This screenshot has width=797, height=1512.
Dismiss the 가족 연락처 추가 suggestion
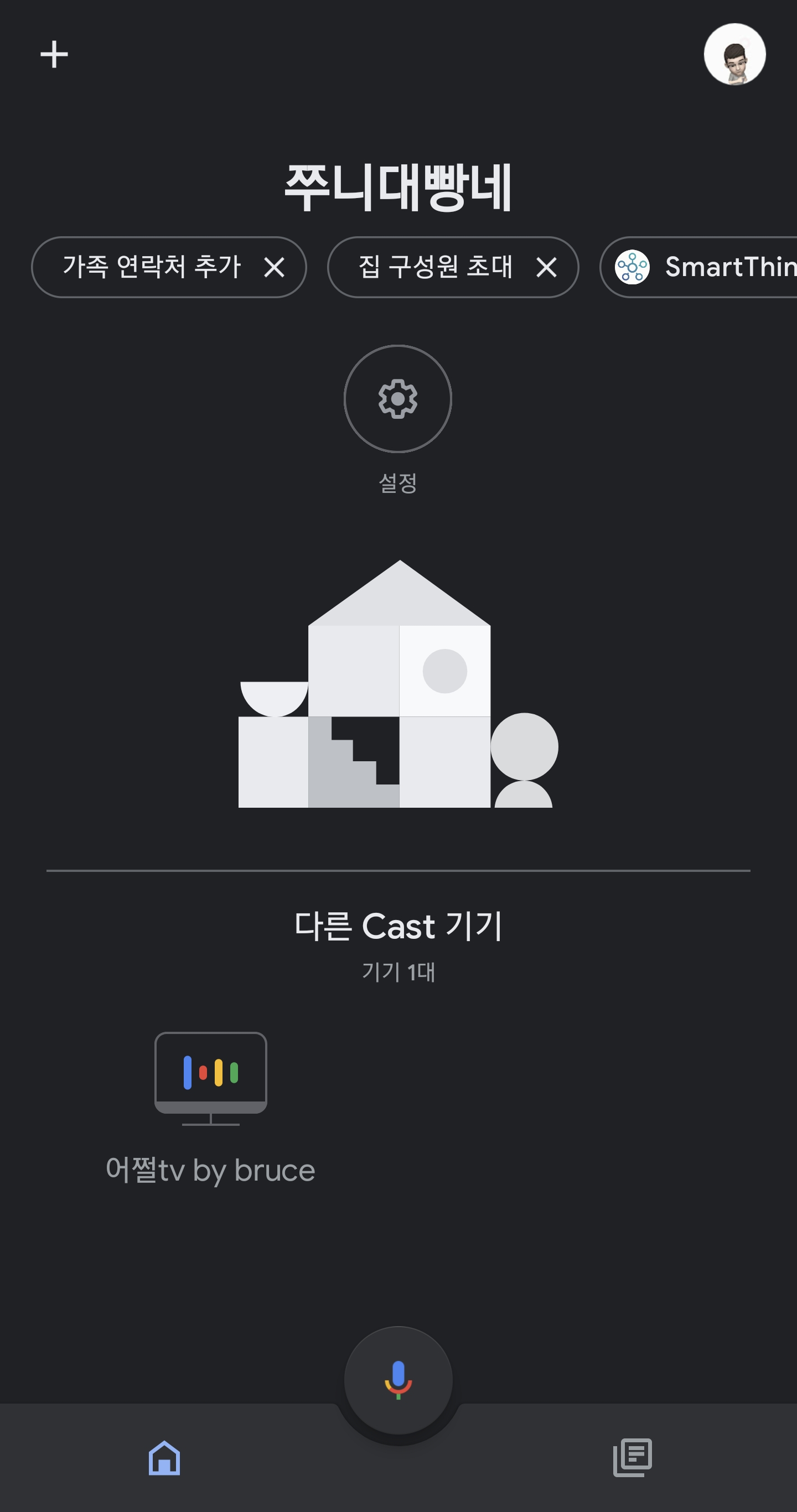[275, 268]
